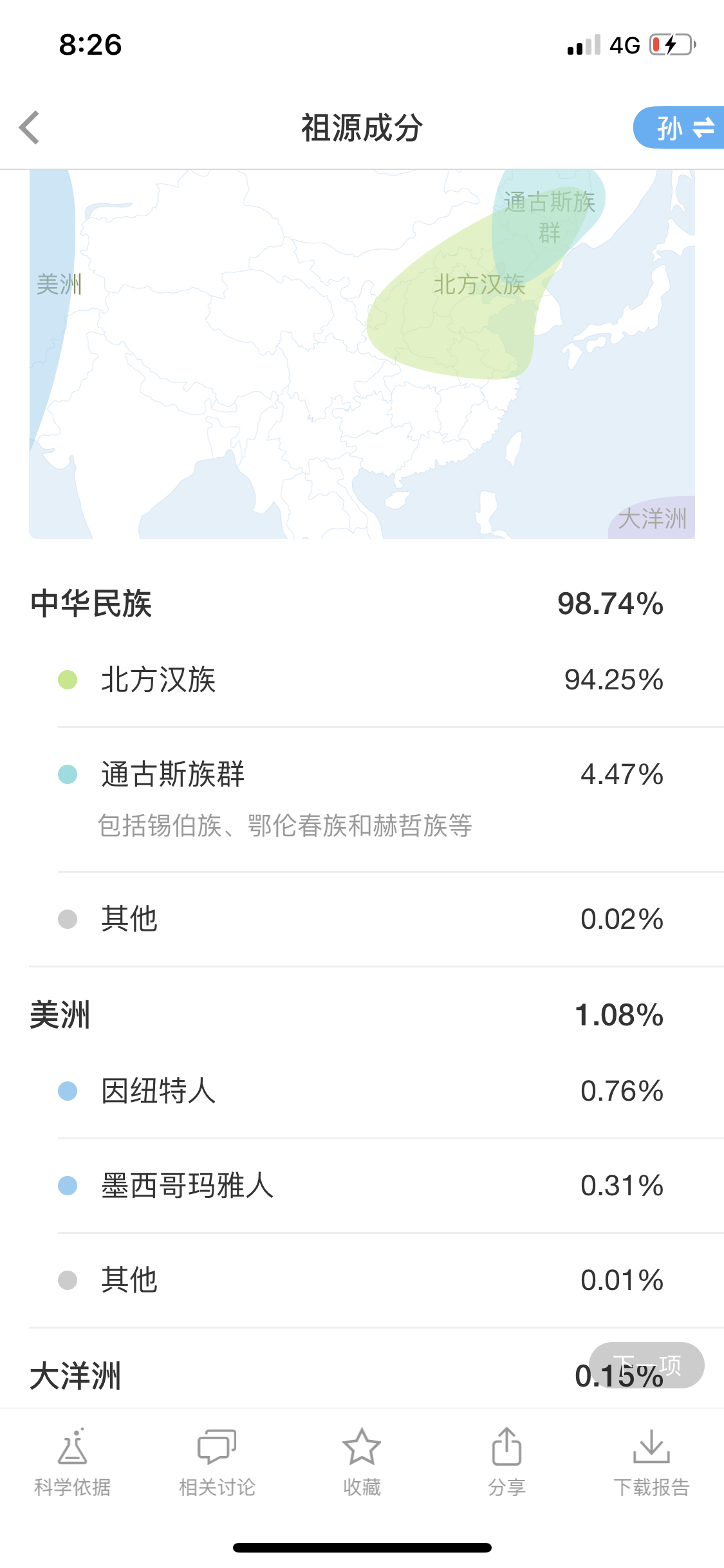Select the 墨西哥玛雅人 row
The height and width of the screenshot is (1568, 724).
(x=376, y=1186)
